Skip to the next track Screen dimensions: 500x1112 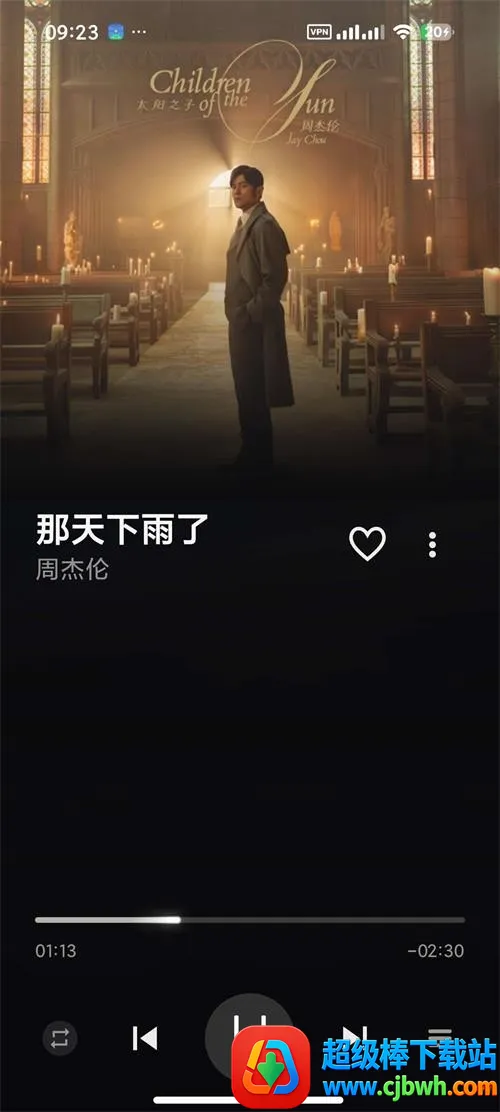(x=354, y=1037)
